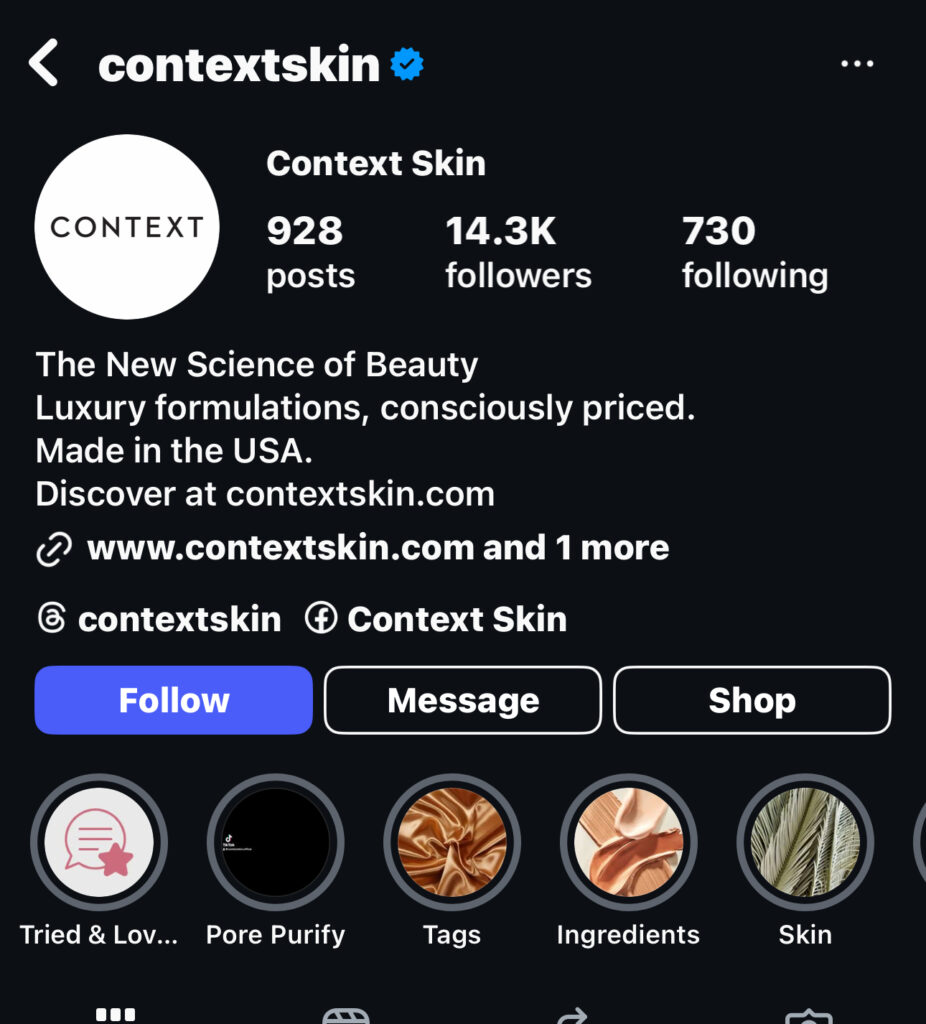This screenshot has height=1024, width=926.
Task: View the 14.3K followers list
Action: point(518,251)
